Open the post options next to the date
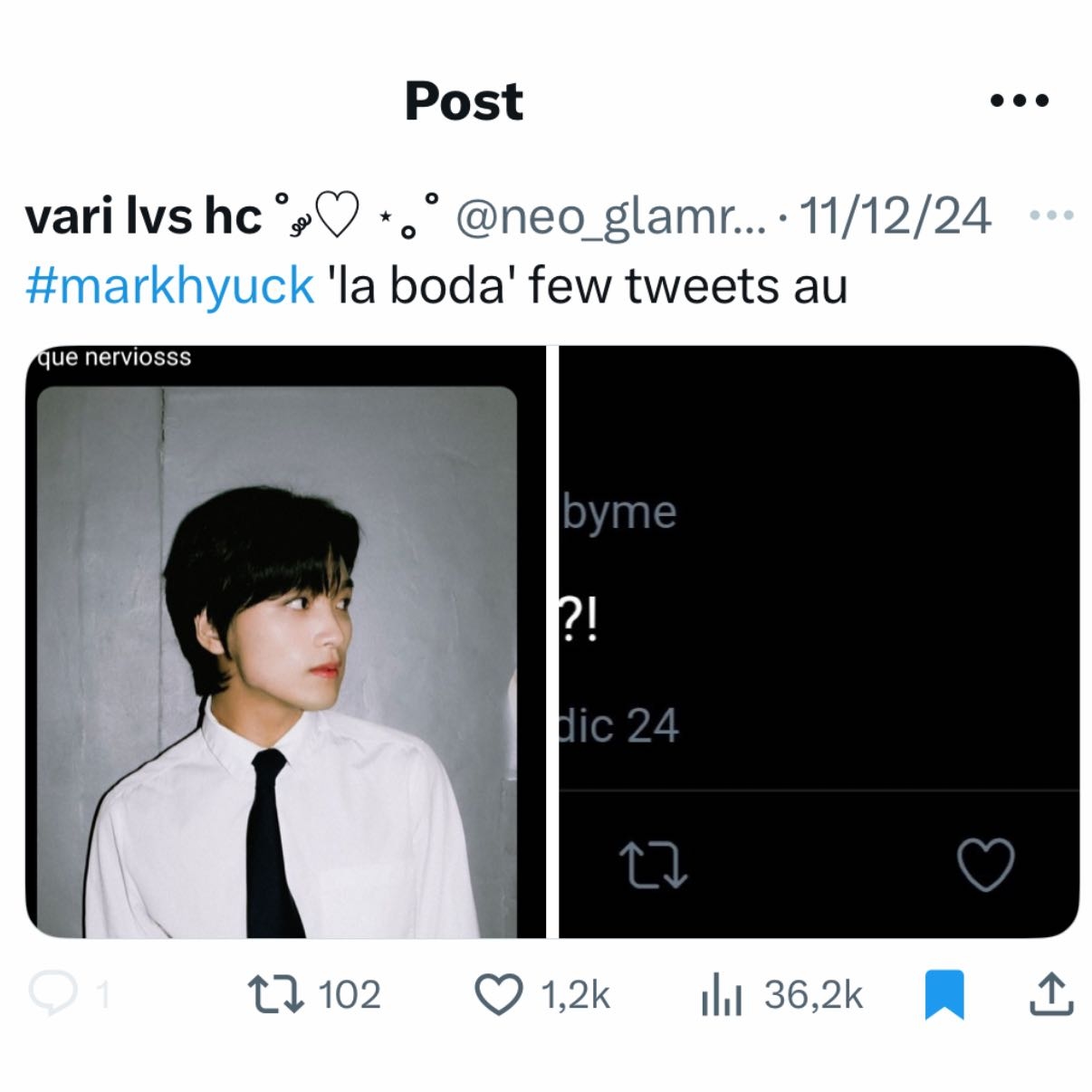 [1051, 216]
